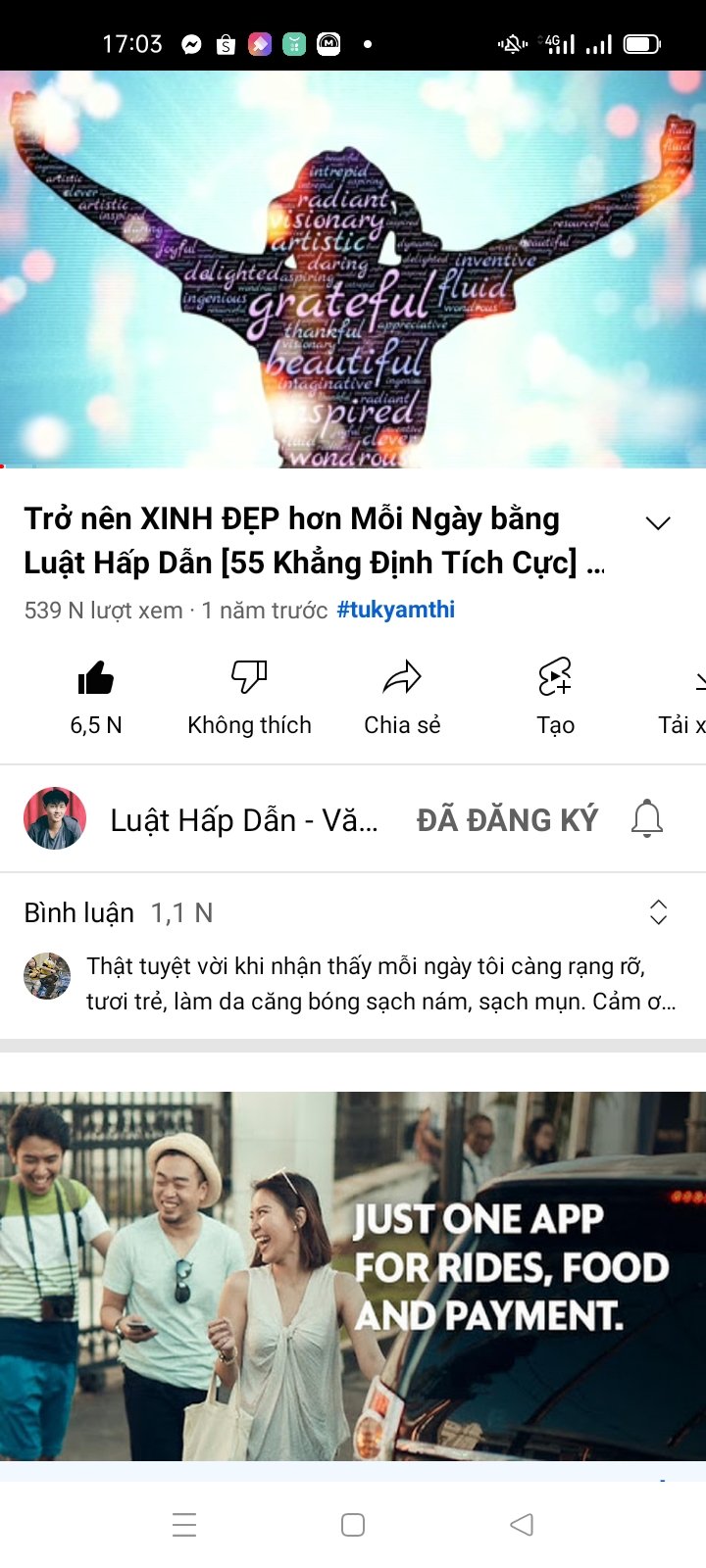The height and width of the screenshot is (1568, 706).
Task: Tap the ĐÃ ĐĂNG KÝ subscribed button
Action: click(507, 819)
